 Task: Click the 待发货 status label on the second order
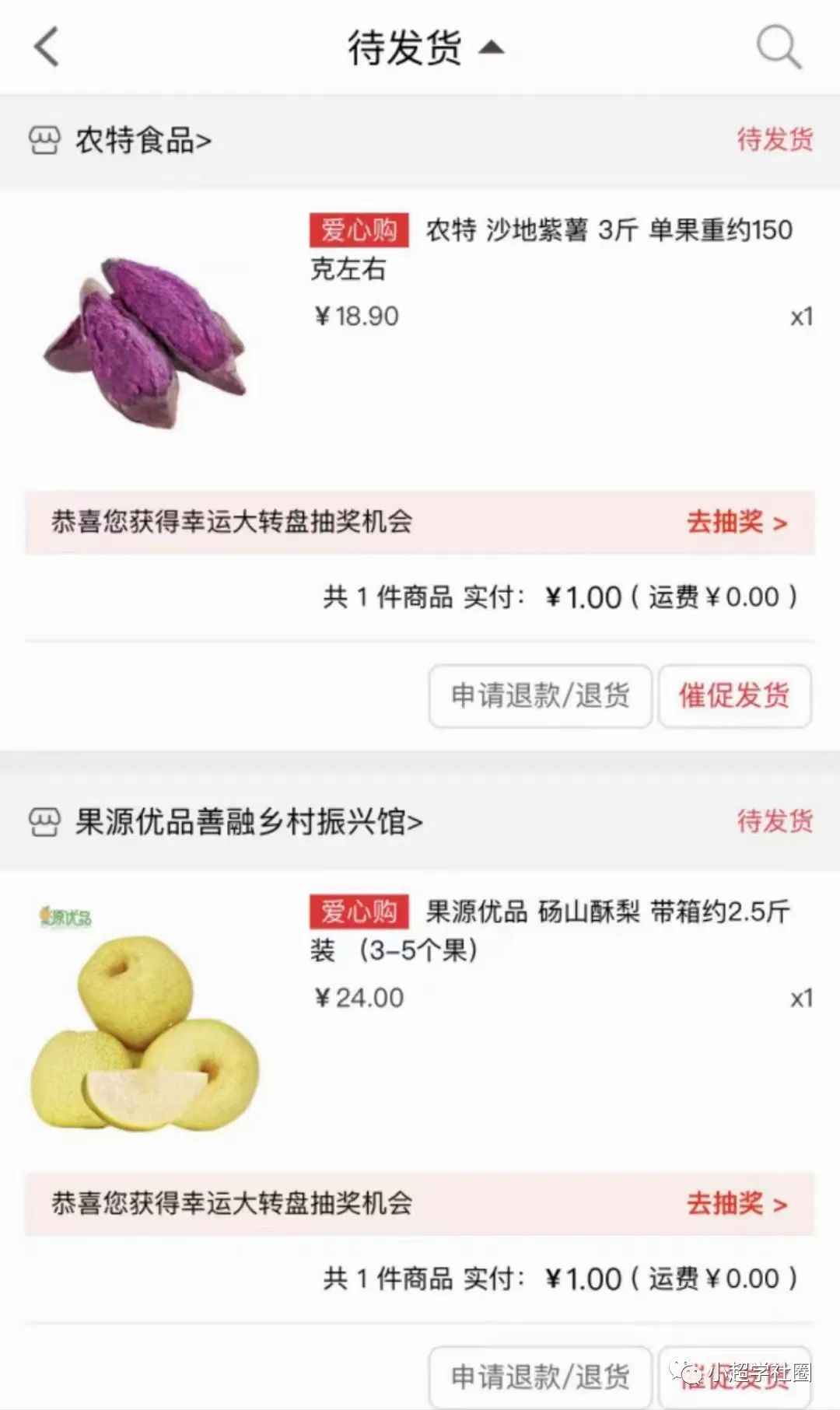click(775, 822)
